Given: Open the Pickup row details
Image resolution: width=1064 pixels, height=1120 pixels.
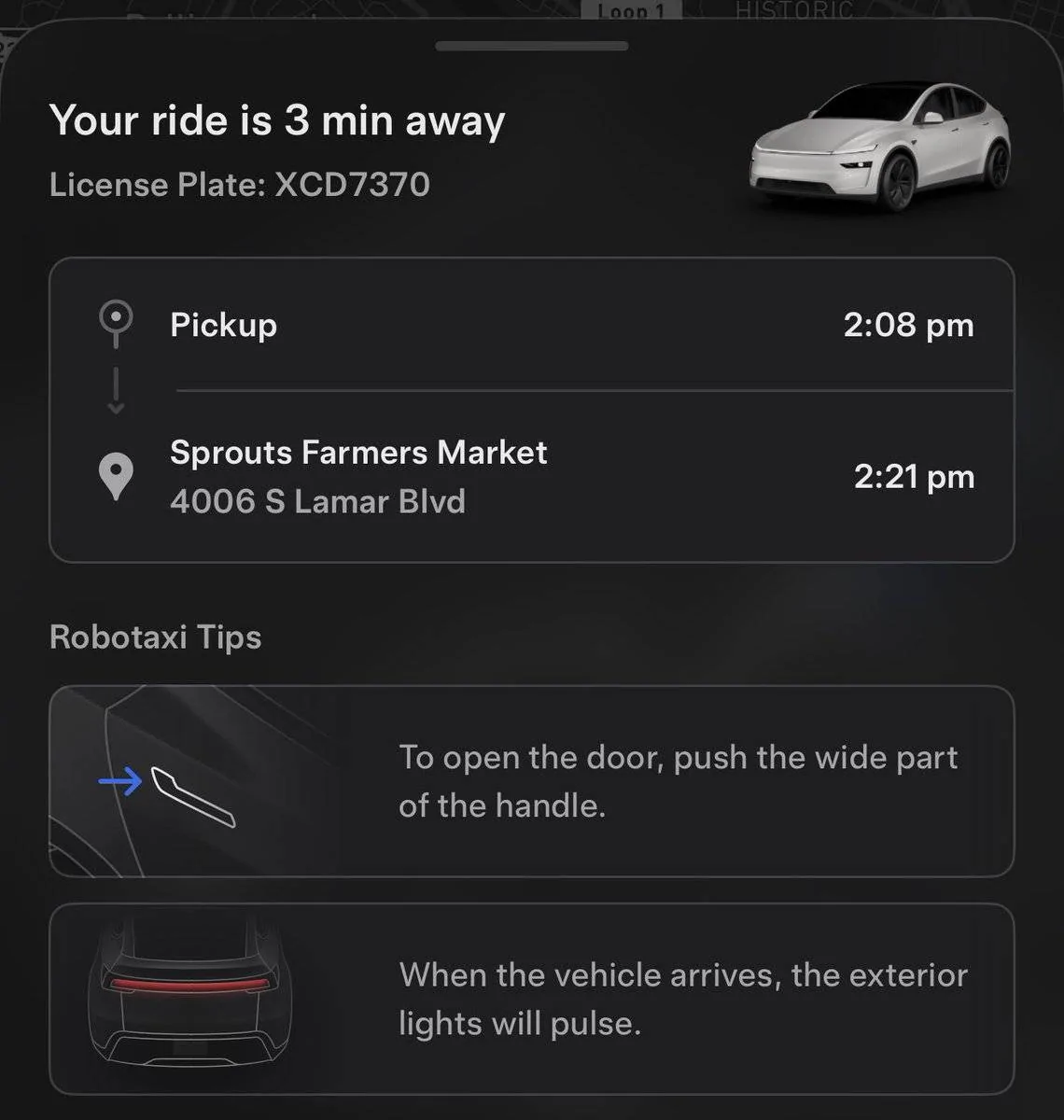Looking at the screenshot, I should click(x=532, y=325).
